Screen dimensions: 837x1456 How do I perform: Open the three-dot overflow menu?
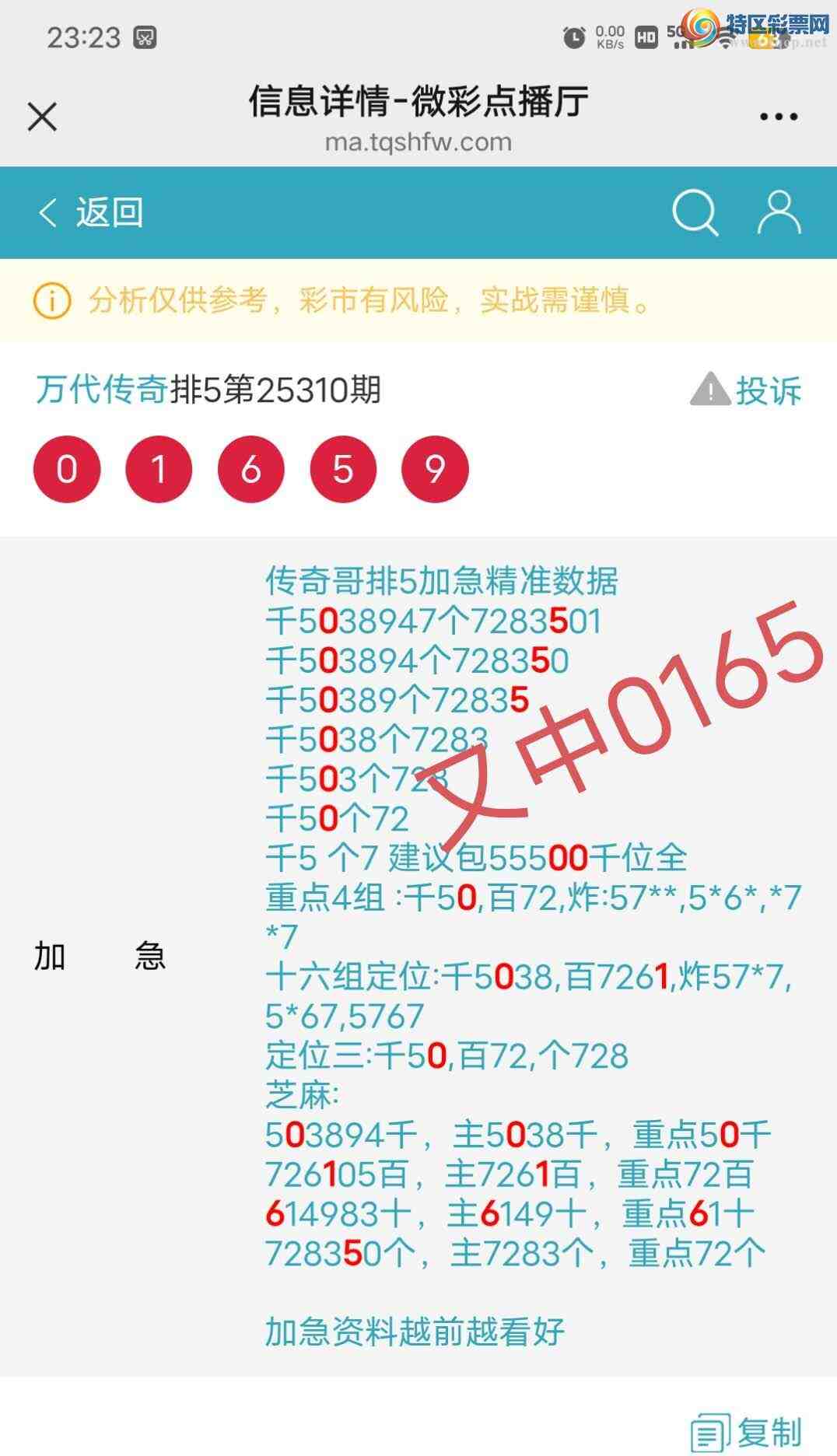coord(778,117)
